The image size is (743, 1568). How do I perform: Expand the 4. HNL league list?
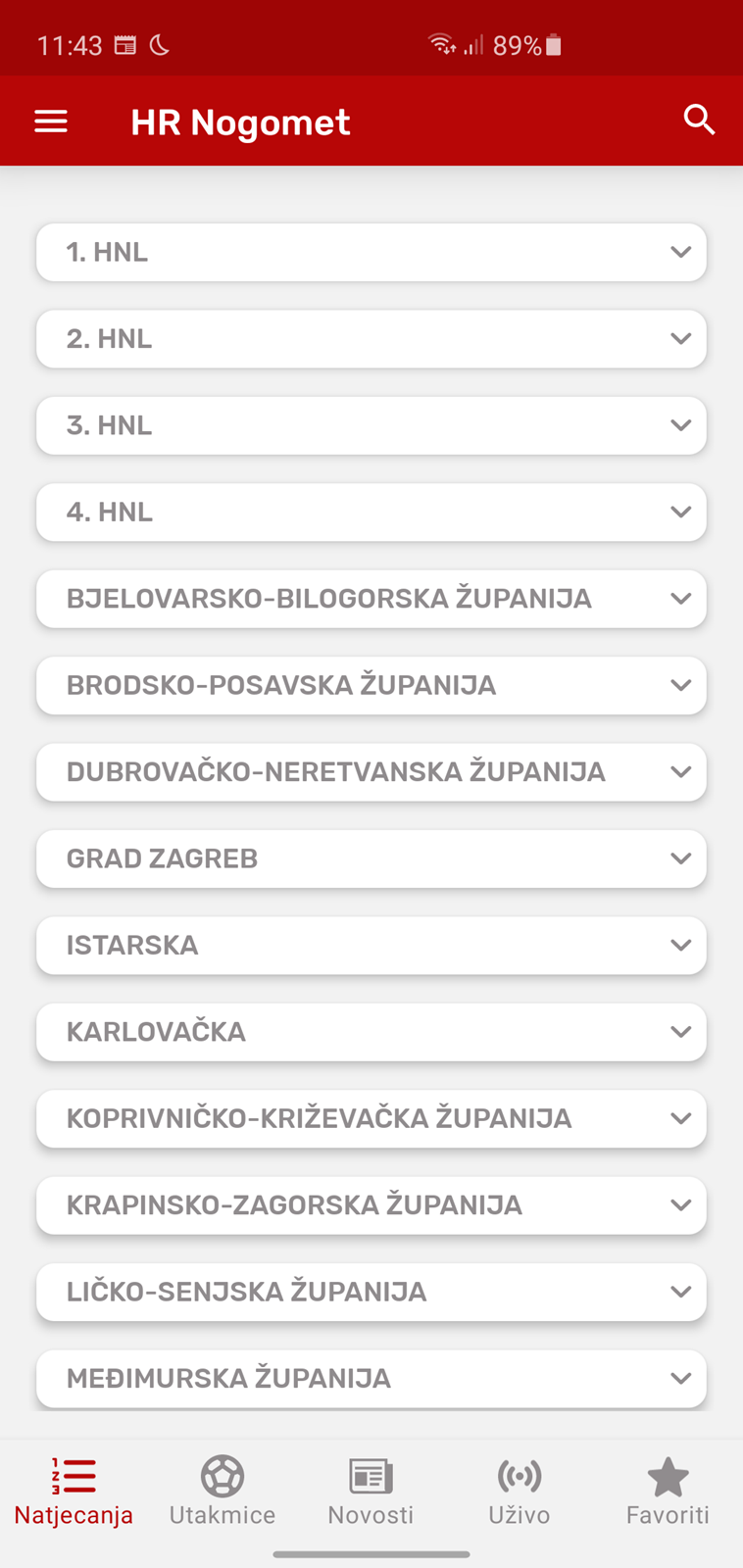coord(371,513)
